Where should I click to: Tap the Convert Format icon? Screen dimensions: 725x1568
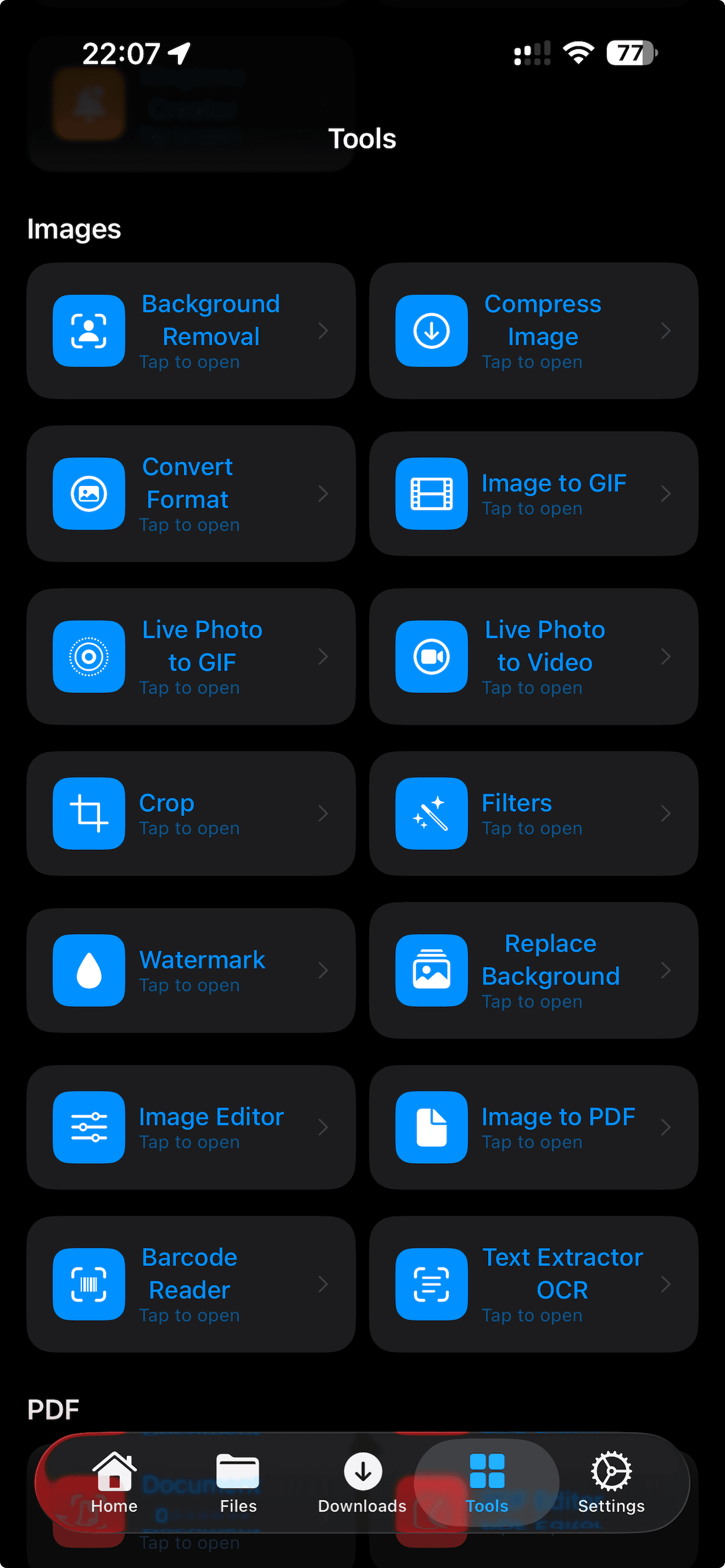[89, 494]
